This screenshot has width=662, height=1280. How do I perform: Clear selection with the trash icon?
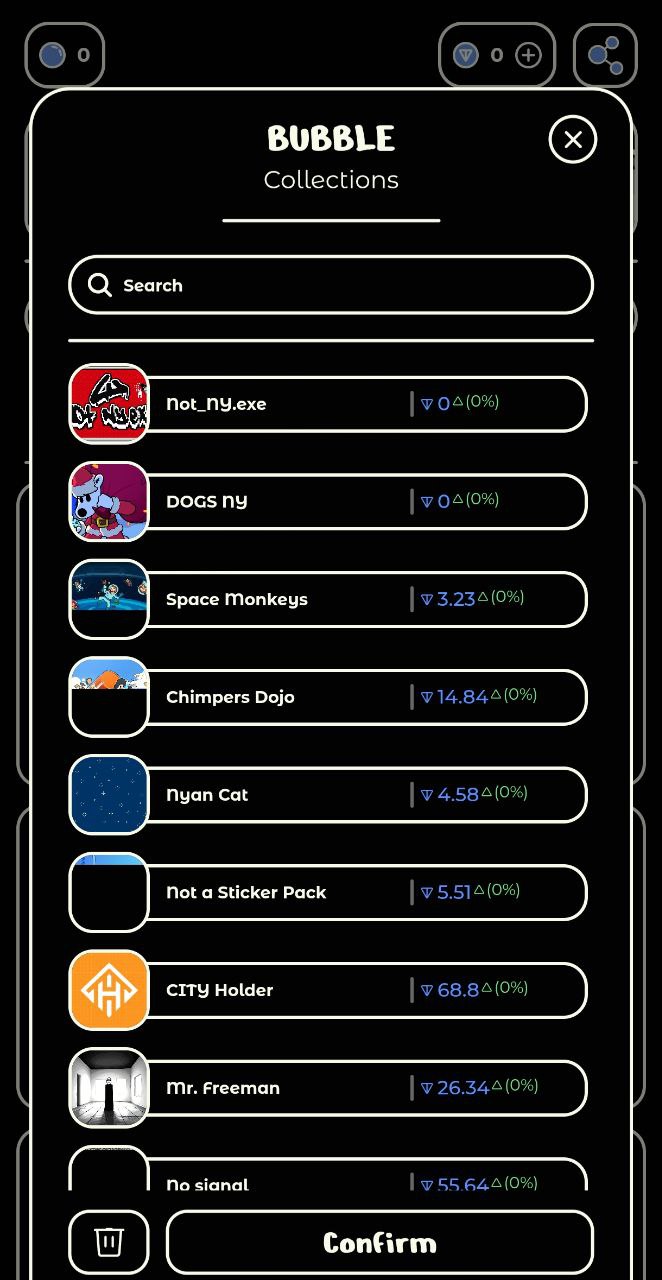[109, 1242]
